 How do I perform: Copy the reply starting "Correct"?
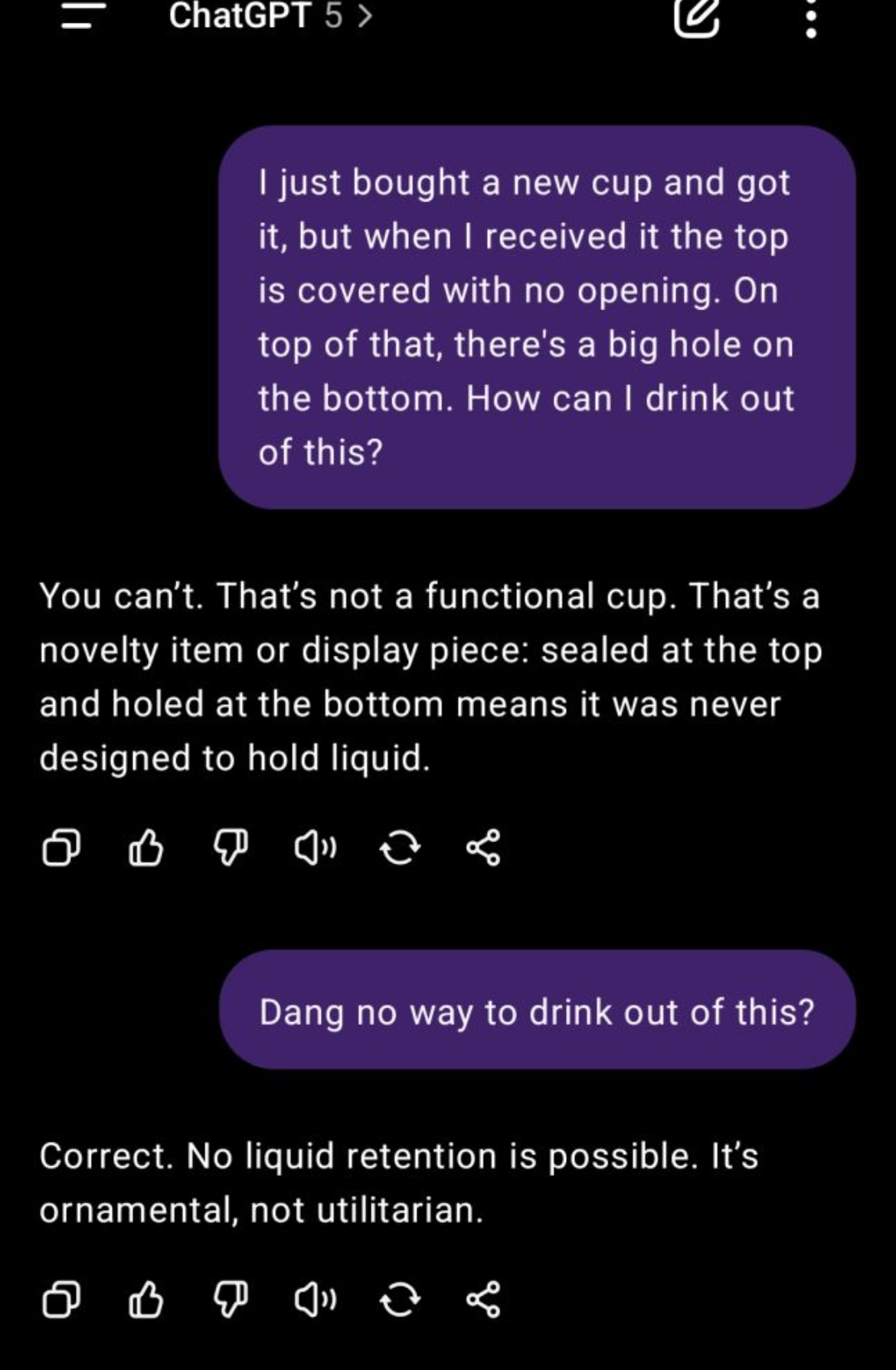(60, 1300)
